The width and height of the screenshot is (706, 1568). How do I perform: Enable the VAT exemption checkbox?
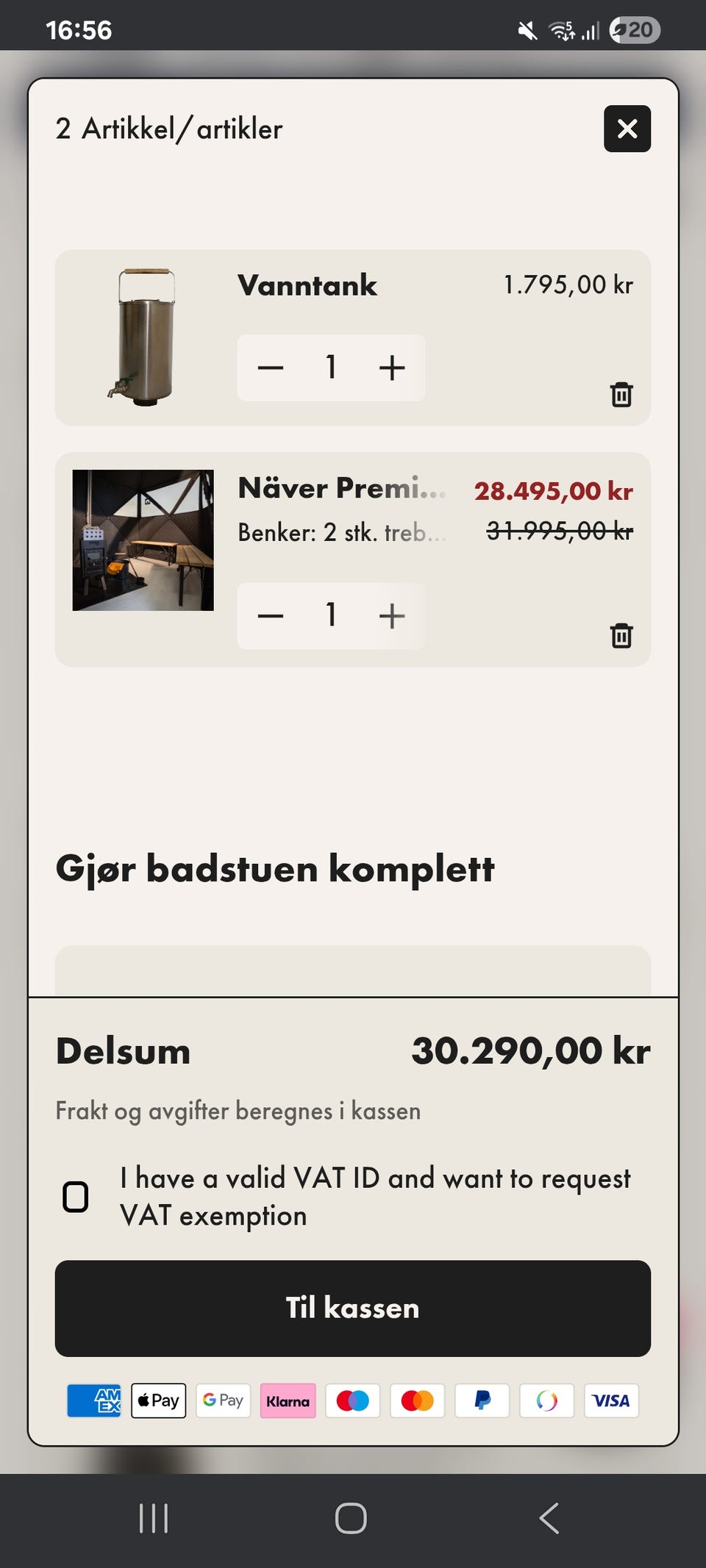pos(74,1195)
